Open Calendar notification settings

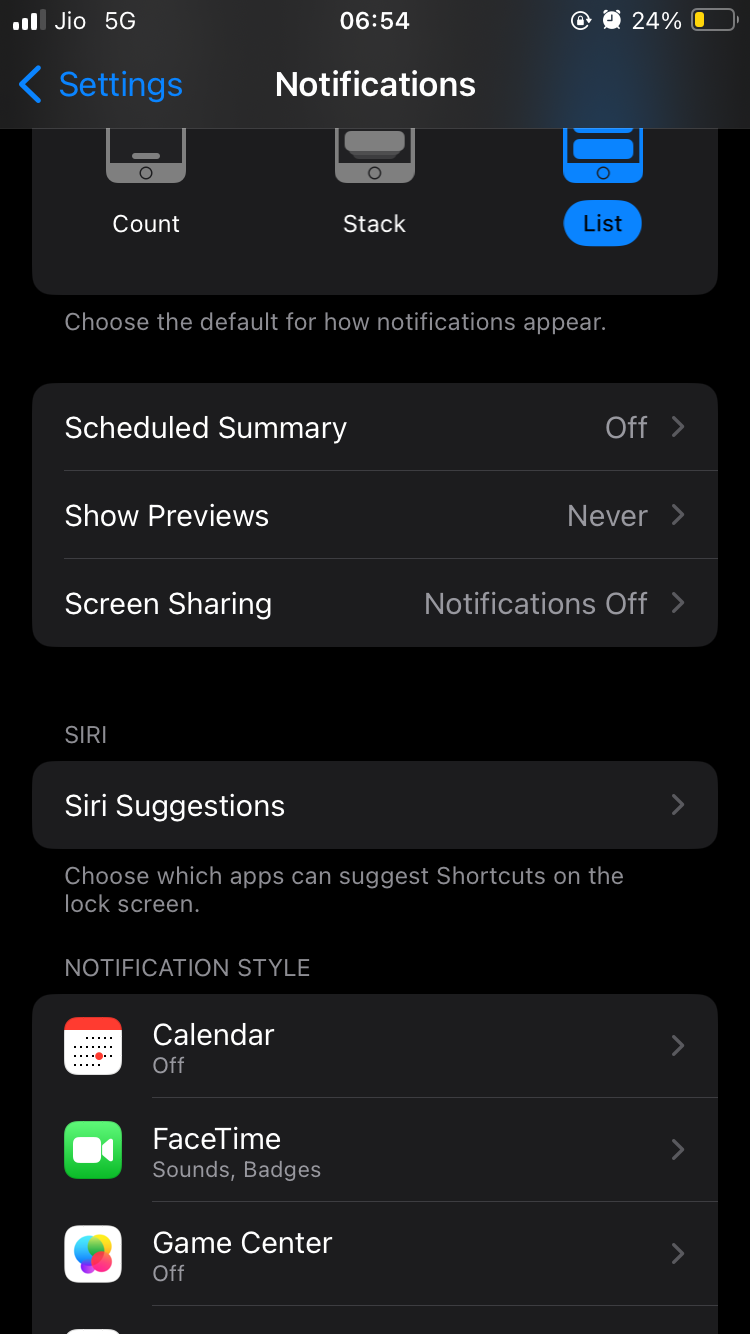pos(375,1046)
